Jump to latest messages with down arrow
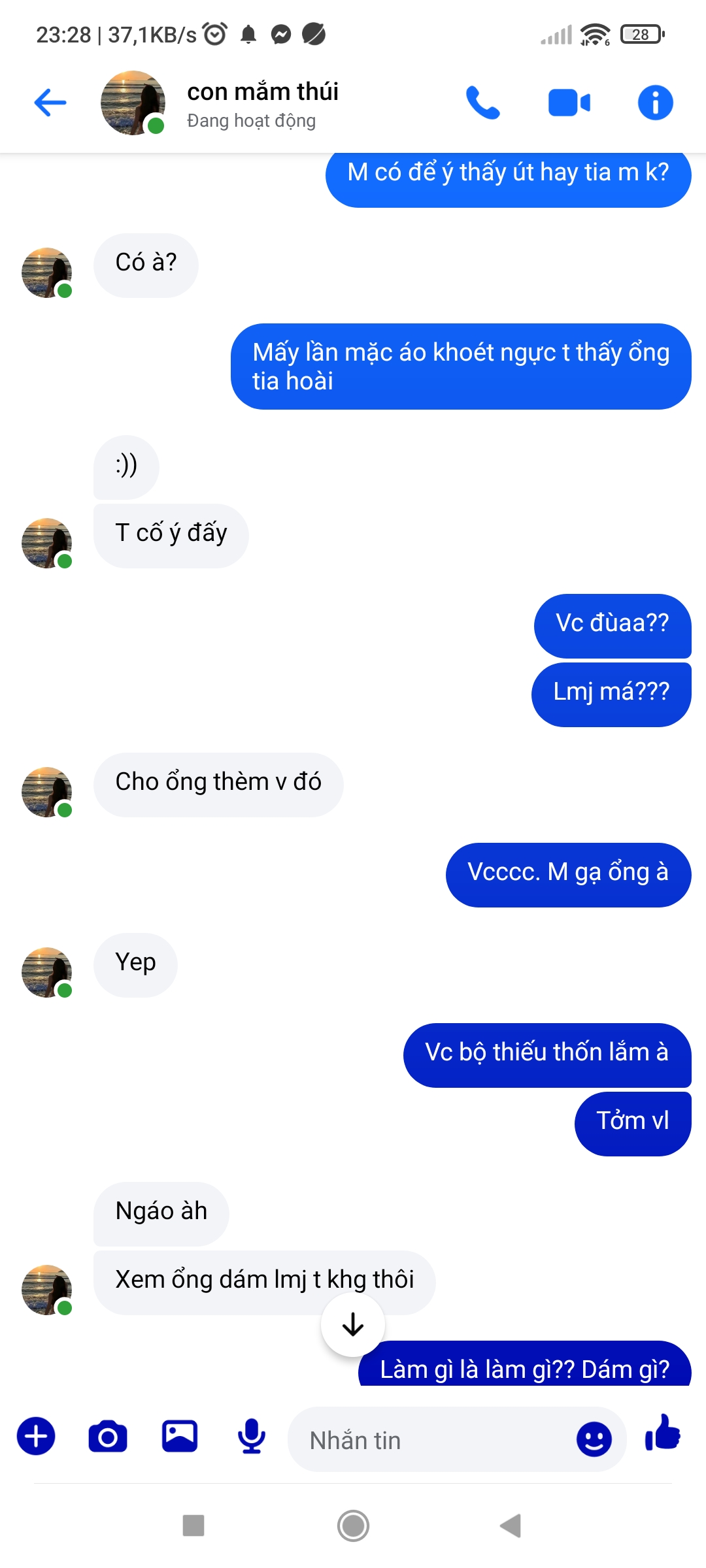 pyautogui.click(x=353, y=1324)
